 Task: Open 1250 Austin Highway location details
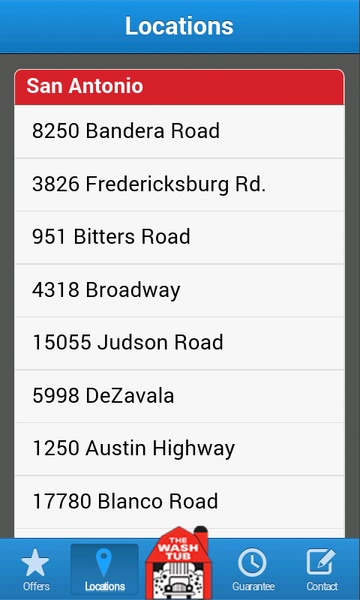pos(179,449)
